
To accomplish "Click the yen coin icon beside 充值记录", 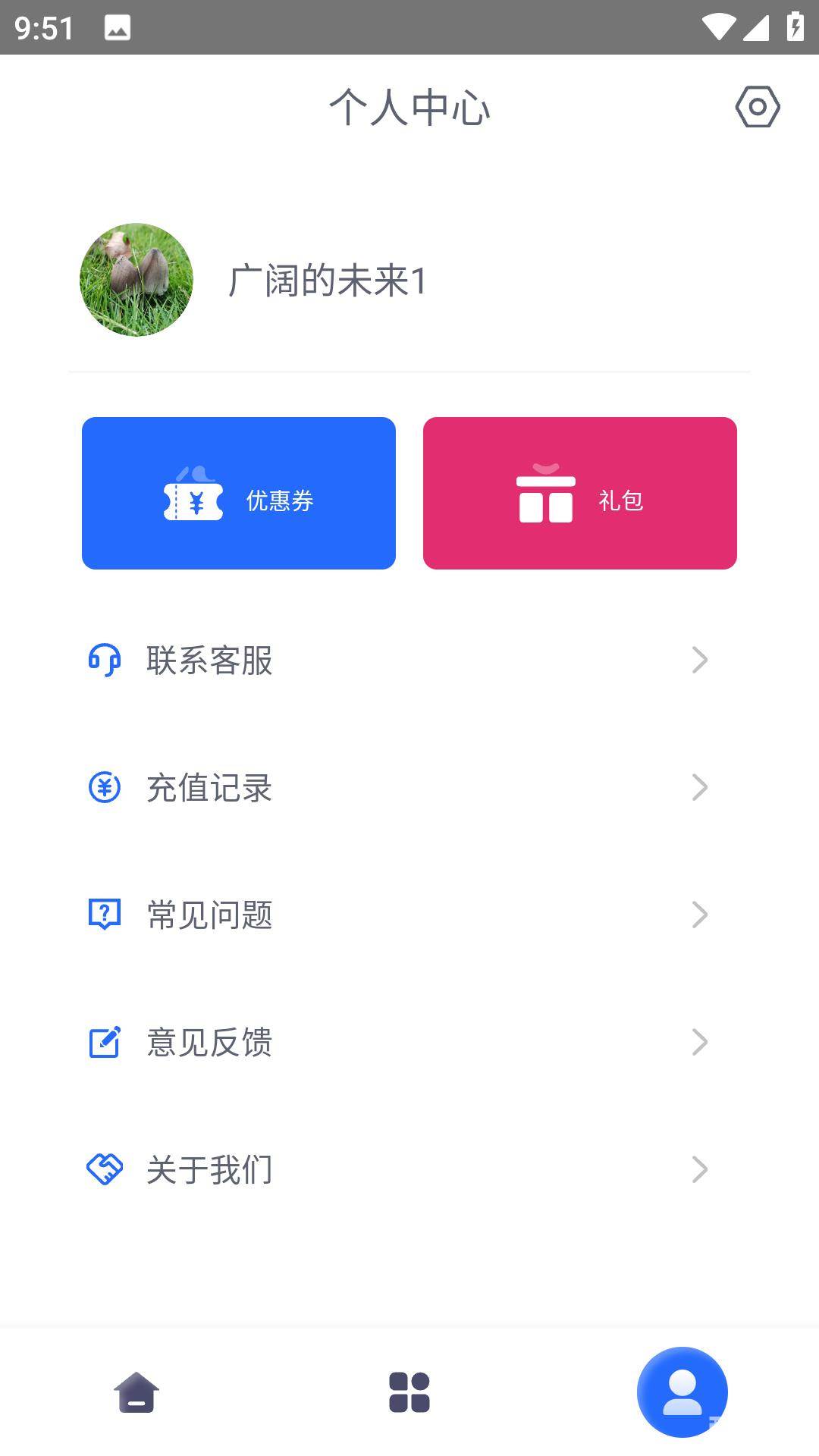I will point(105,788).
